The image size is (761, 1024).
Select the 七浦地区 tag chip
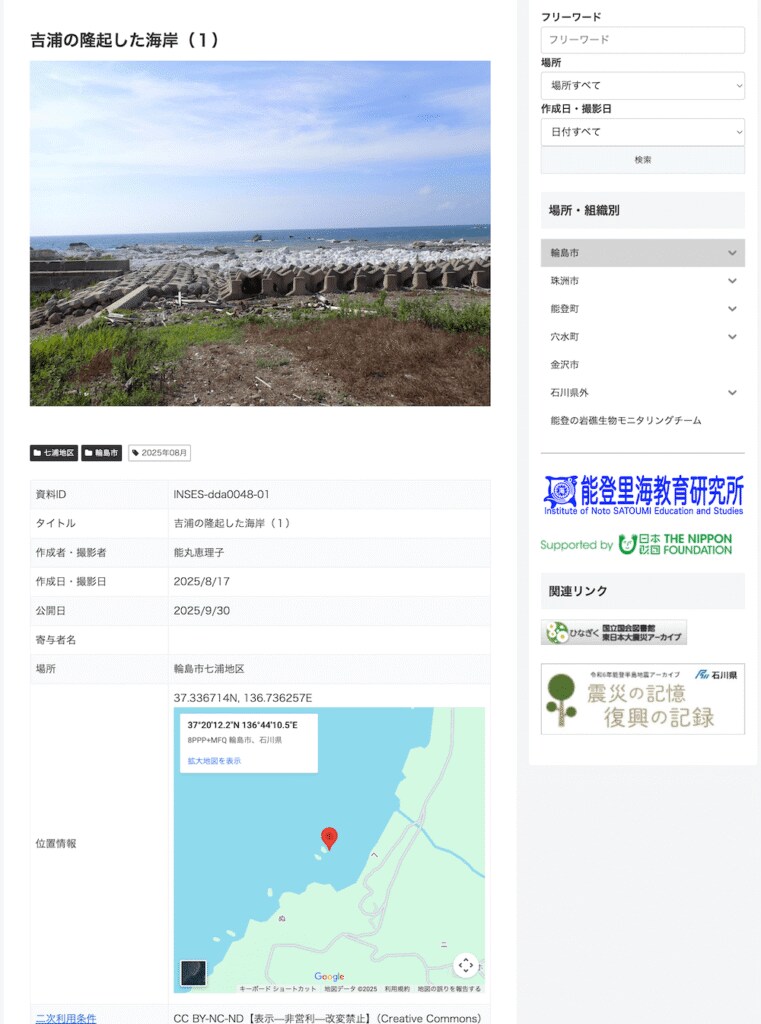(54, 453)
